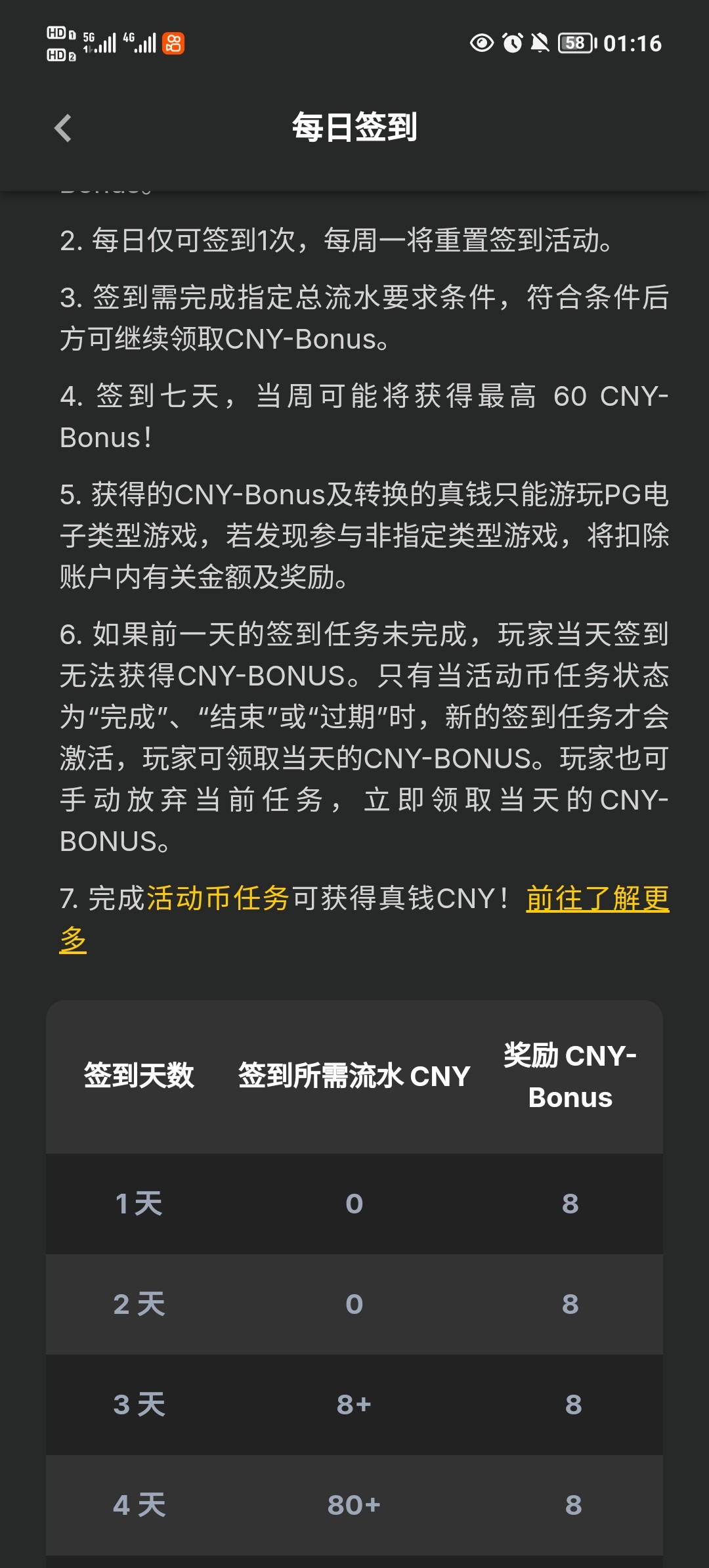Open the 前往了解更多 link
This screenshot has height=1568, width=709.
pos(597,898)
